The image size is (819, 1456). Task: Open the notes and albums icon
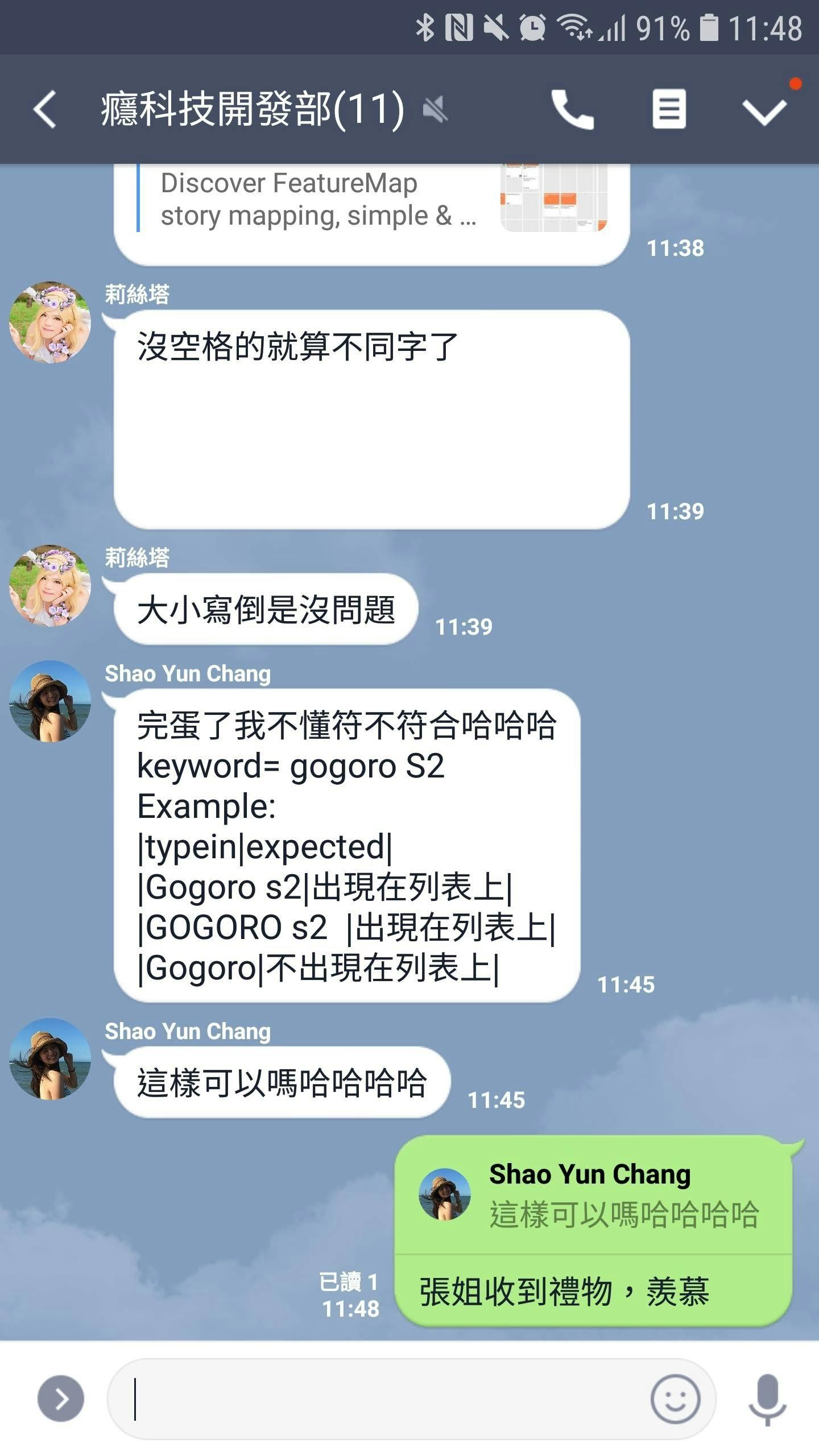point(669,109)
